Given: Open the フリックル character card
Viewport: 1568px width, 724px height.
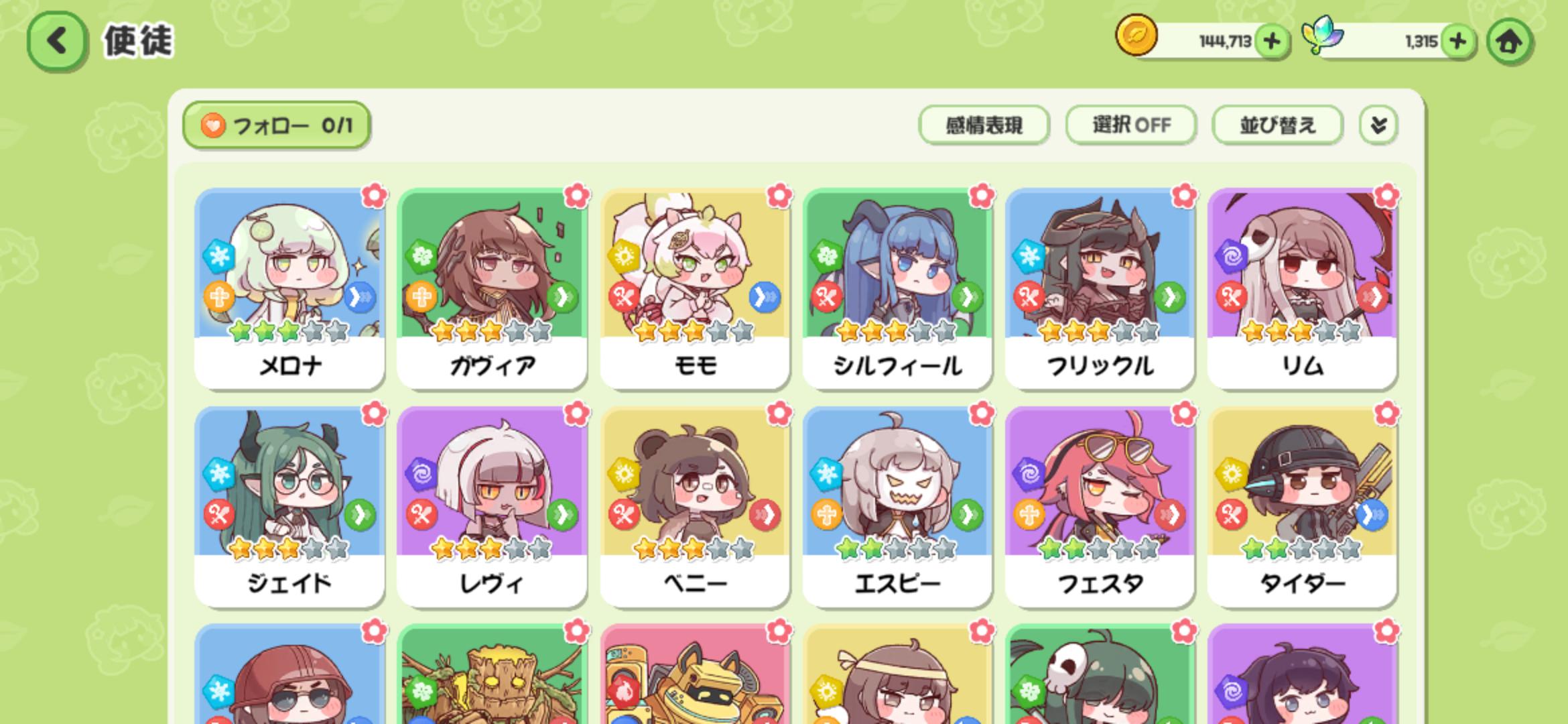Looking at the screenshot, I should (1100, 288).
